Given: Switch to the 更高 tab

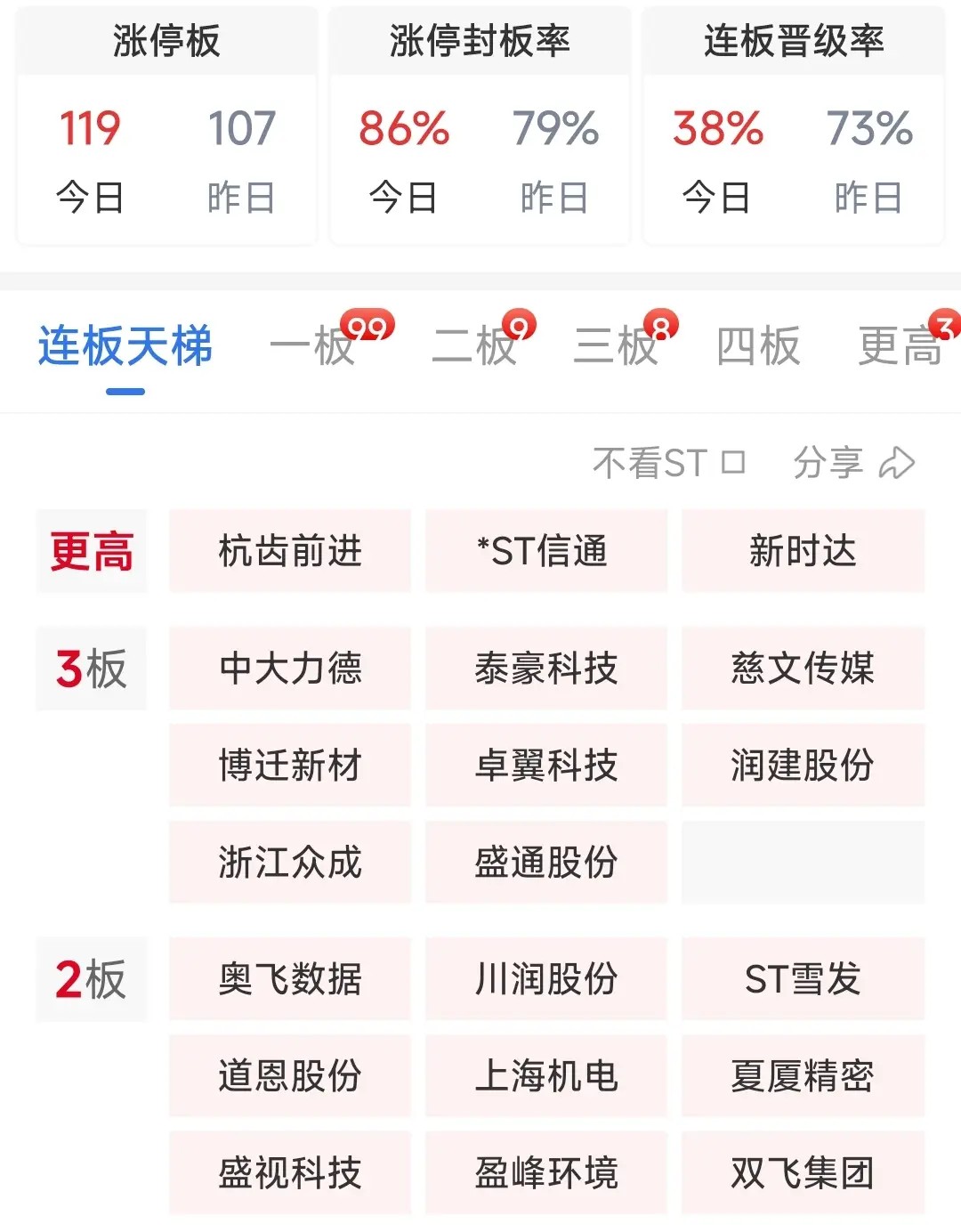Looking at the screenshot, I should pyautogui.click(x=900, y=346).
